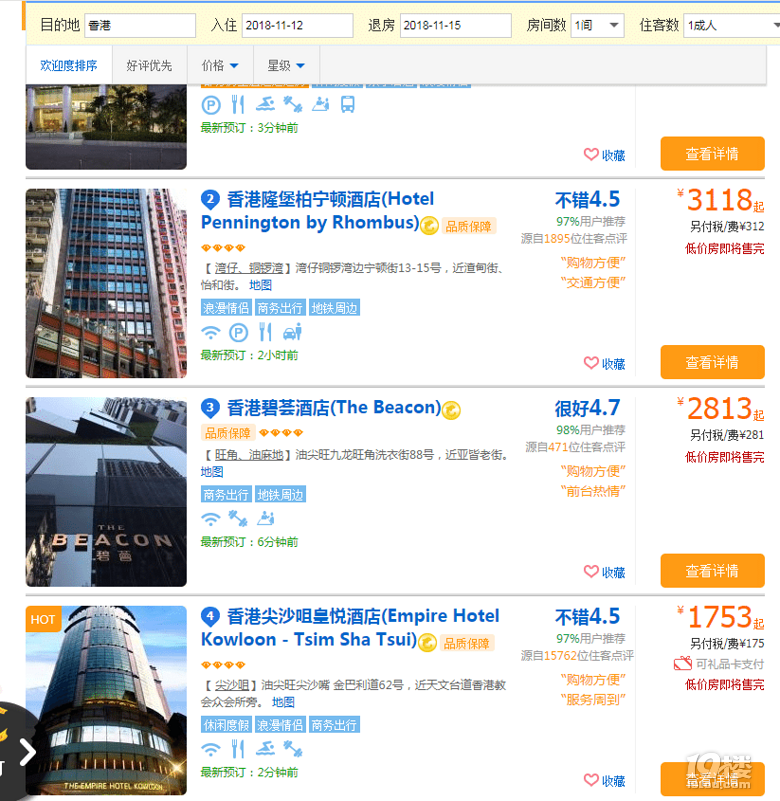View details for the ¥3118 Pennington hotel
This screenshot has width=780, height=801.
(x=712, y=362)
